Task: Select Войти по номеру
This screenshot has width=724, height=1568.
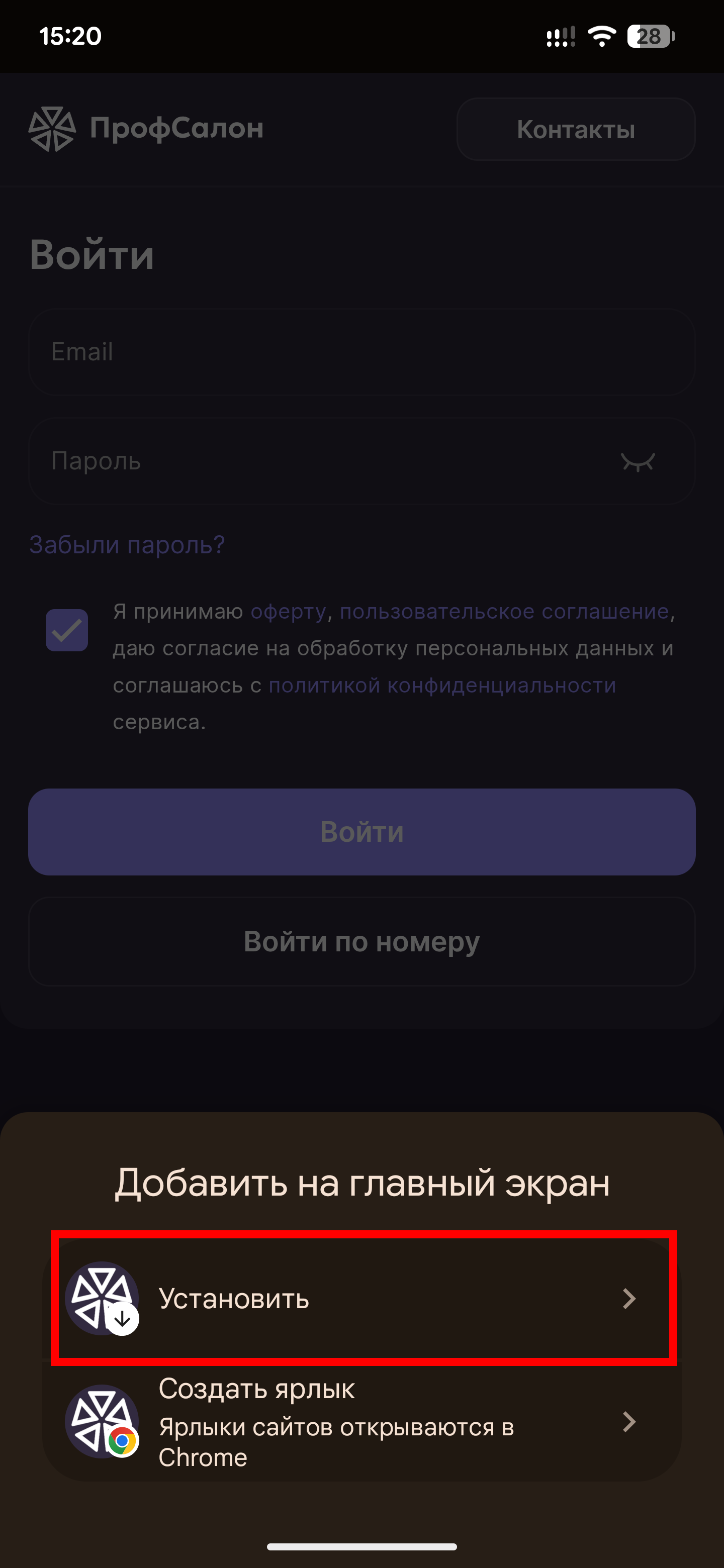Action: click(361, 942)
